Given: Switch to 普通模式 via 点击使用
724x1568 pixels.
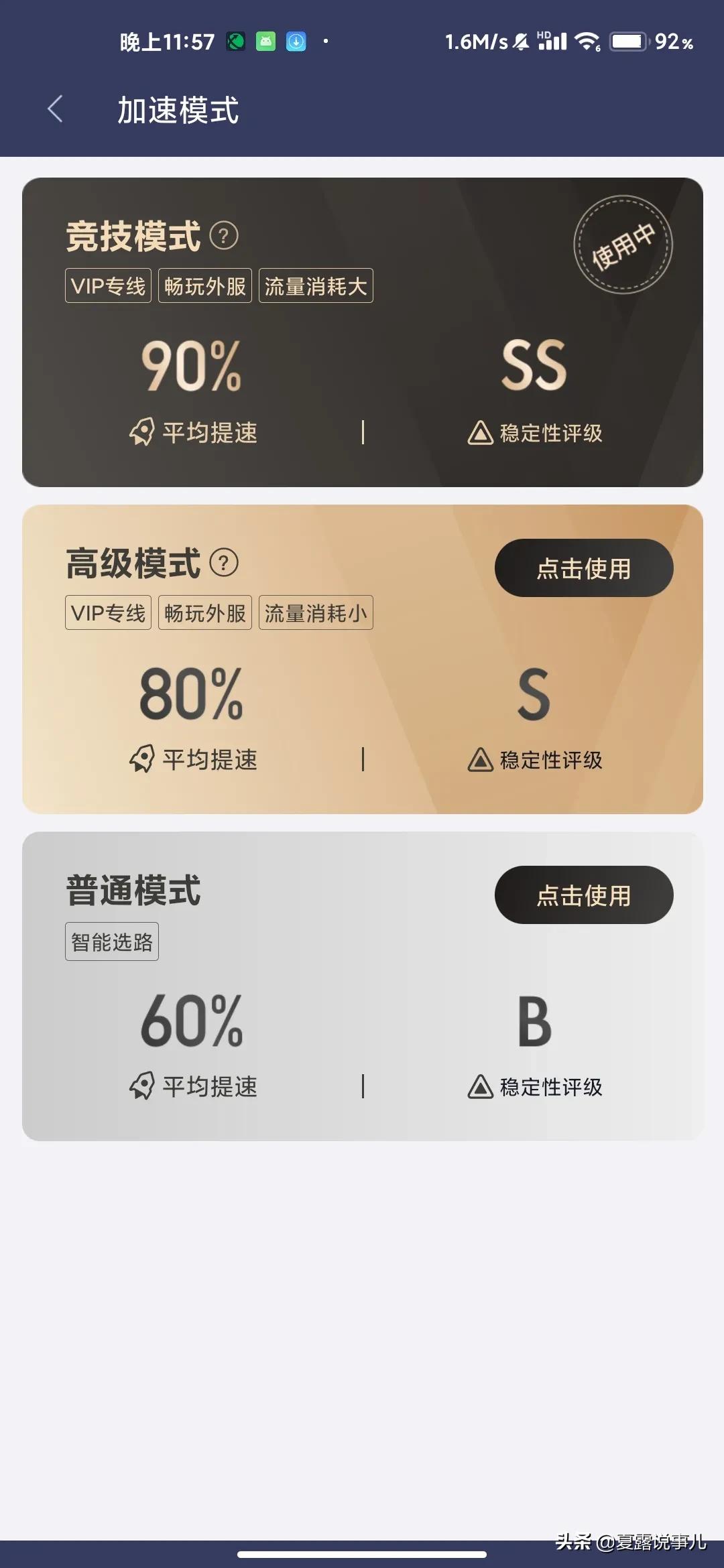Looking at the screenshot, I should (x=584, y=895).
